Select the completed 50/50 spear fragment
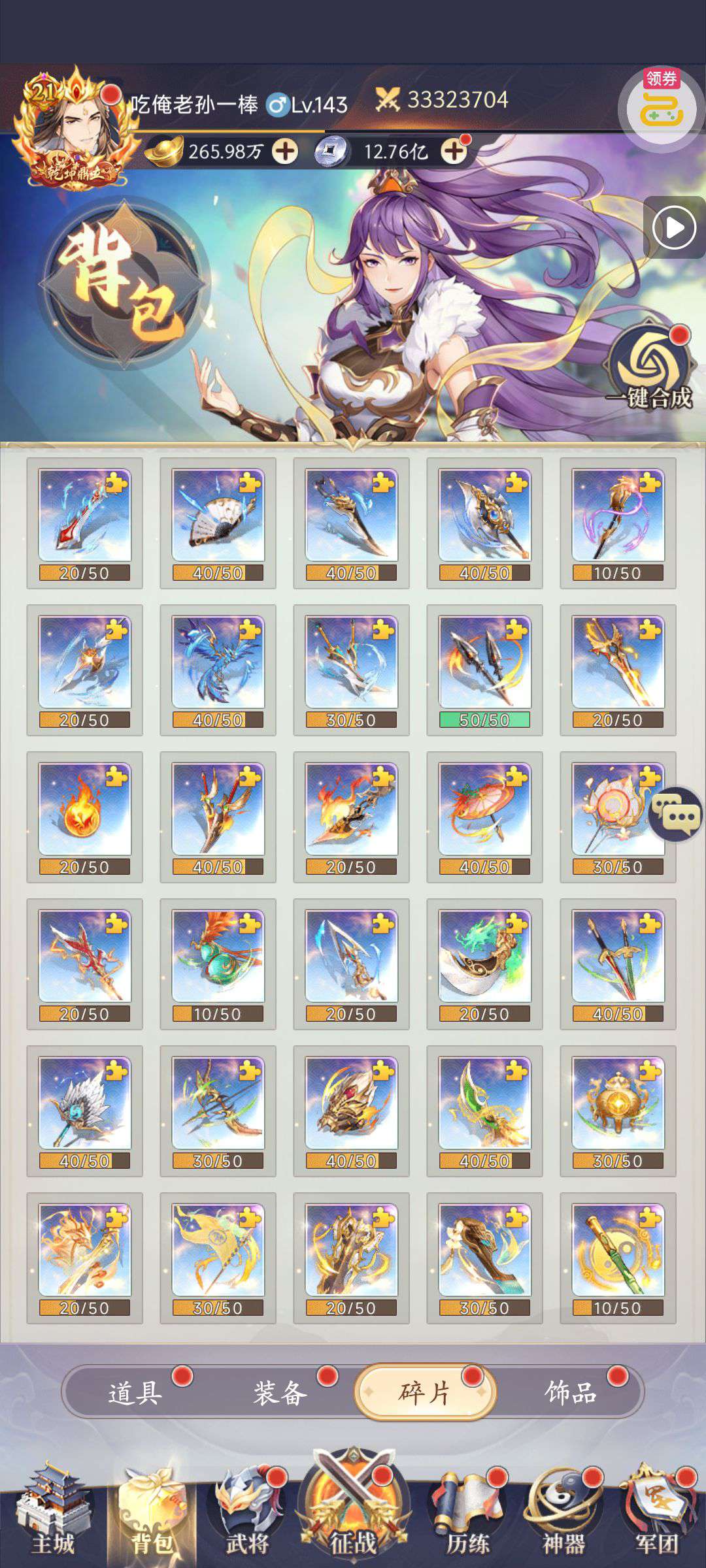The image size is (706, 1568). point(484,670)
